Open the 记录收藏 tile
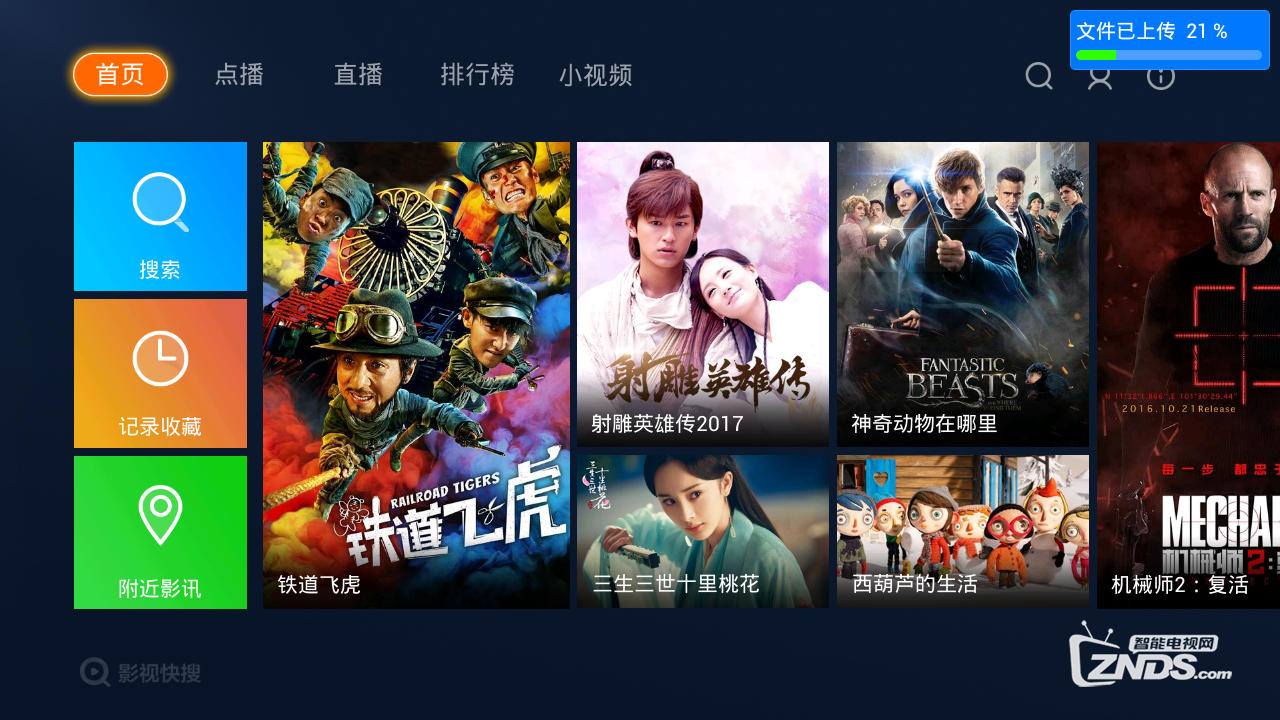 point(160,373)
